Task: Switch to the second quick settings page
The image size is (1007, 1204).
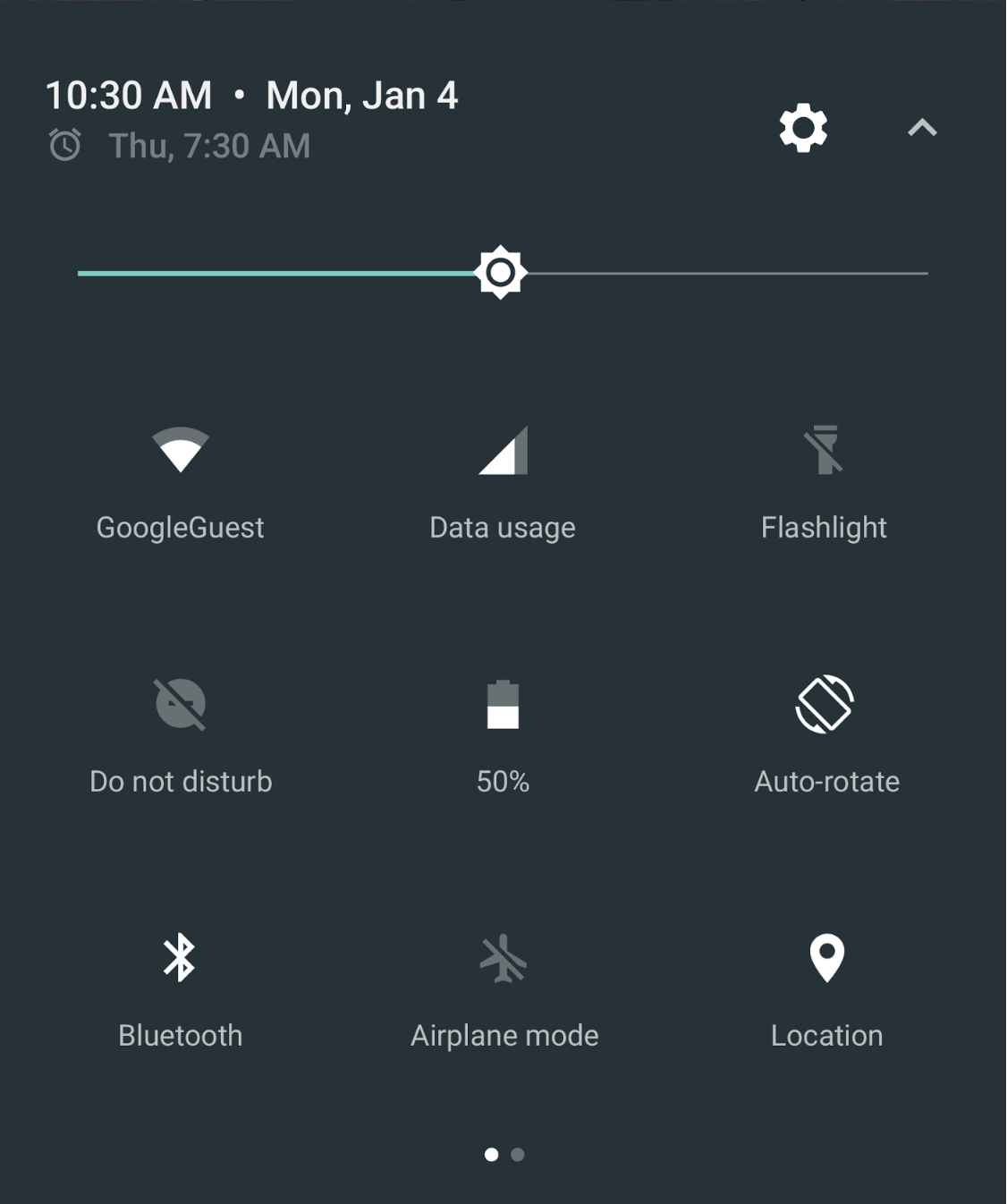Action: coord(517,1155)
